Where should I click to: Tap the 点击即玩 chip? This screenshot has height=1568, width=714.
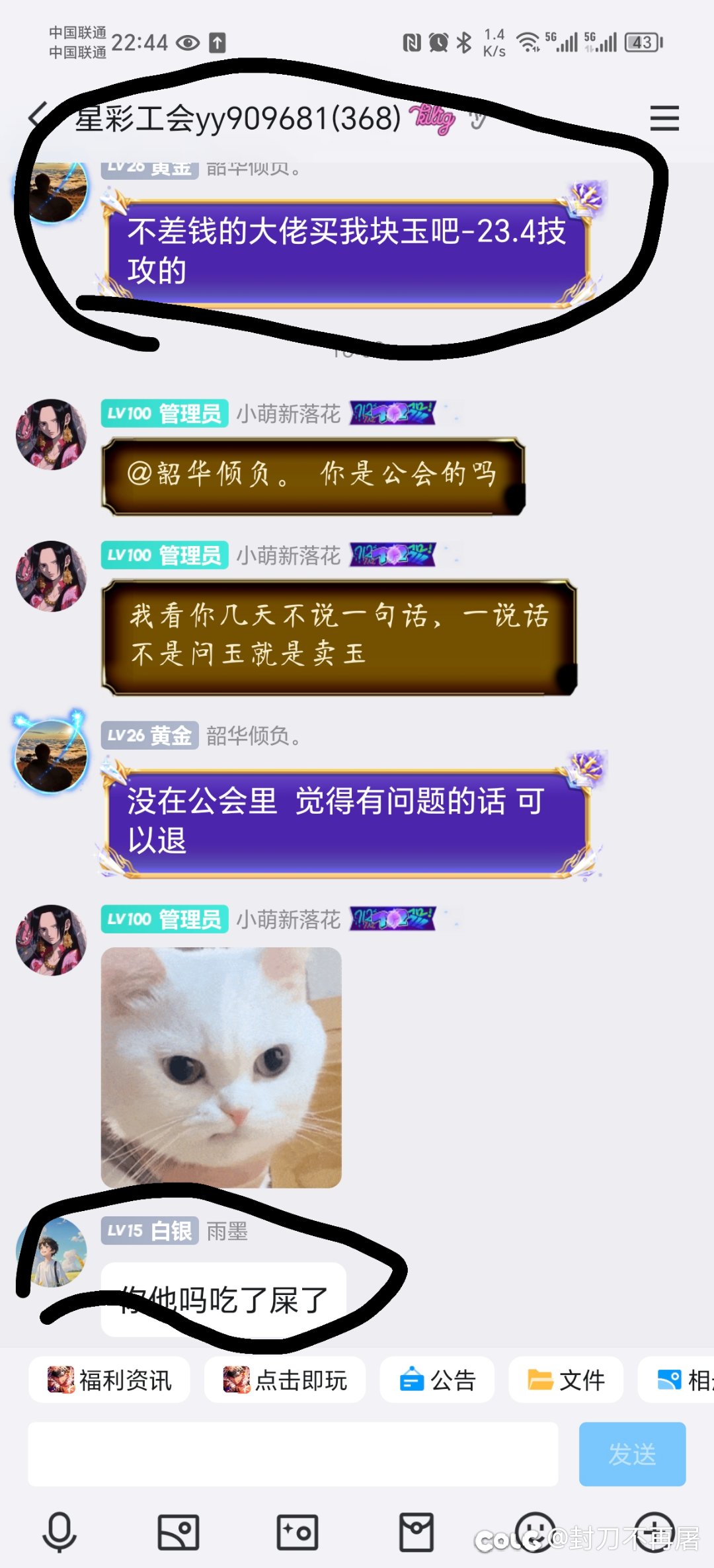285,1380
